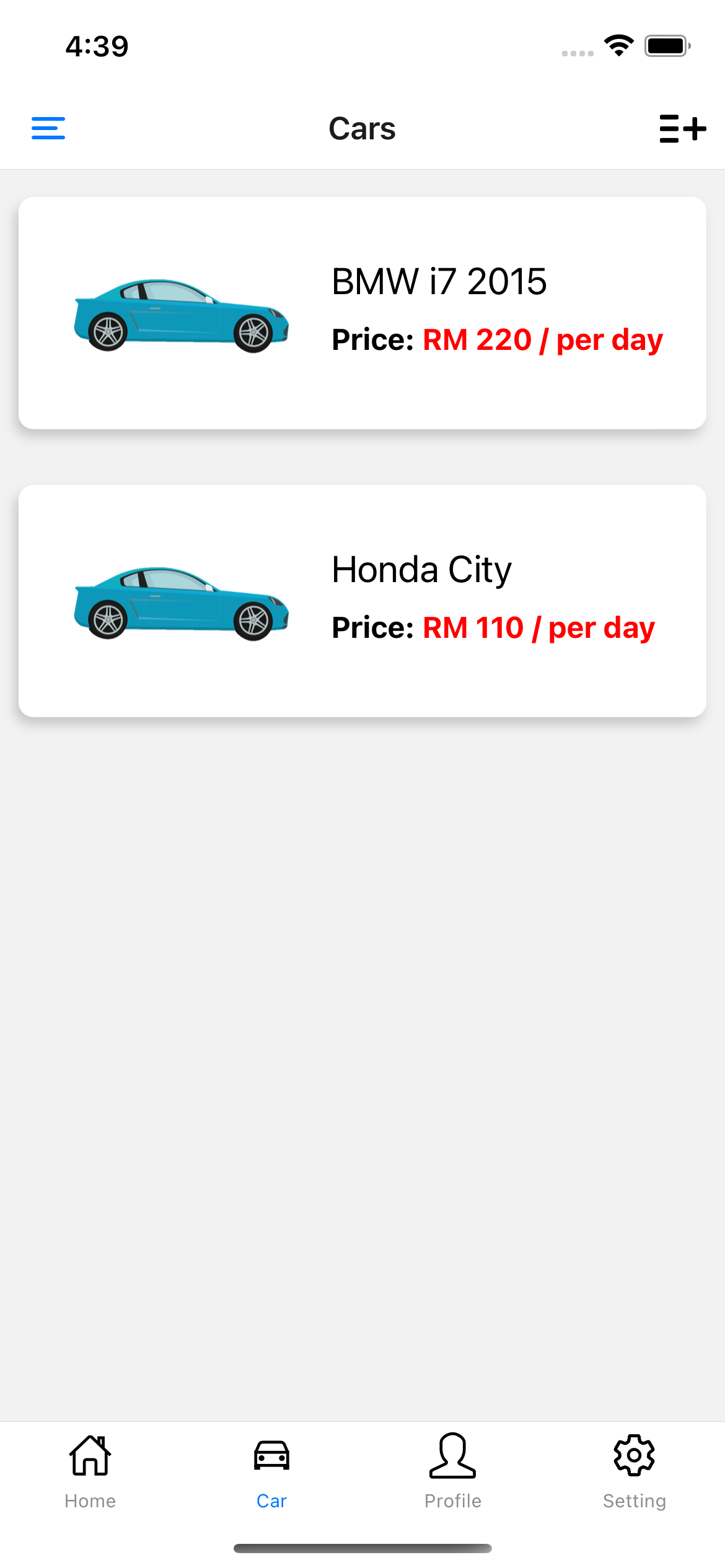Viewport: 725px width, 1568px height.
Task: Open the hamburger drawer menu
Action: (48, 128)
